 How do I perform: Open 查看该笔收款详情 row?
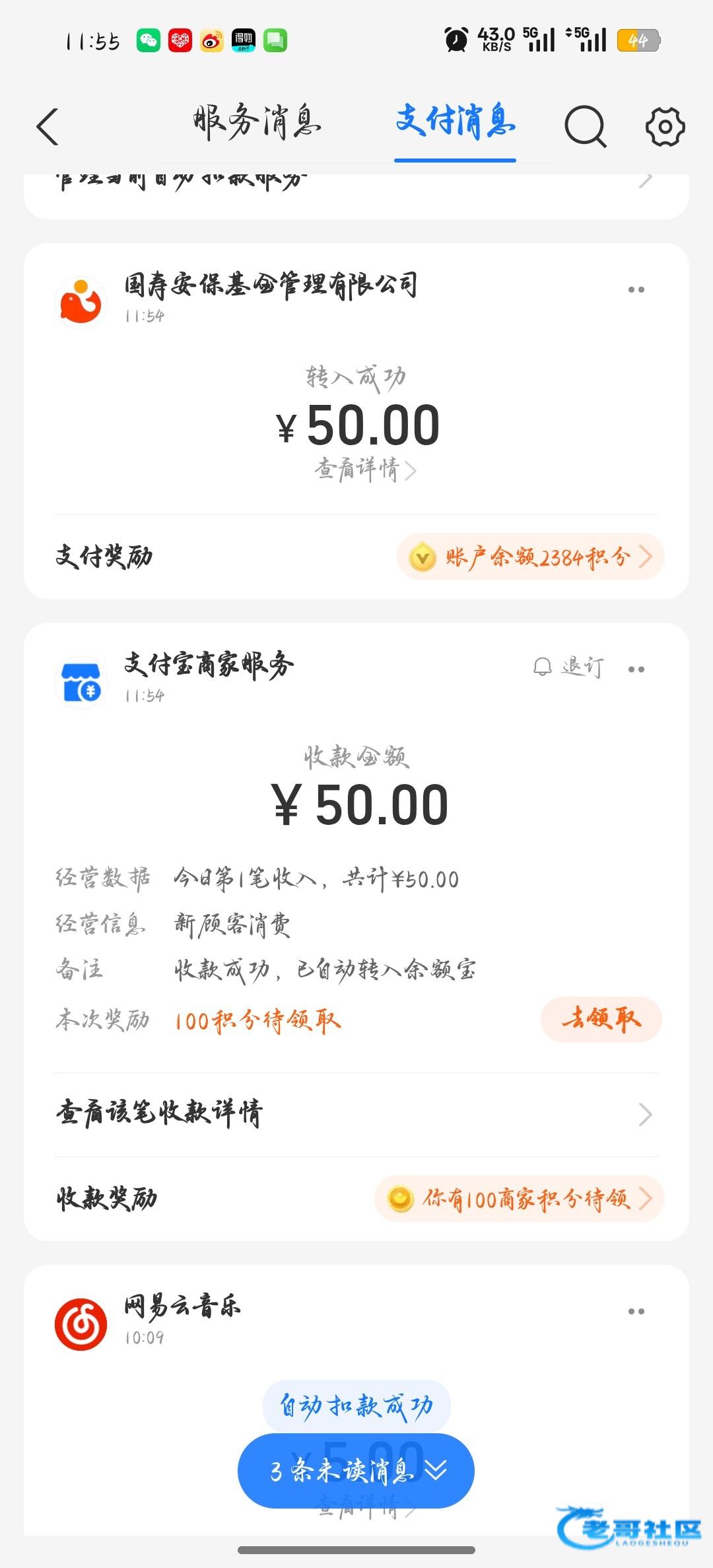356,1114
